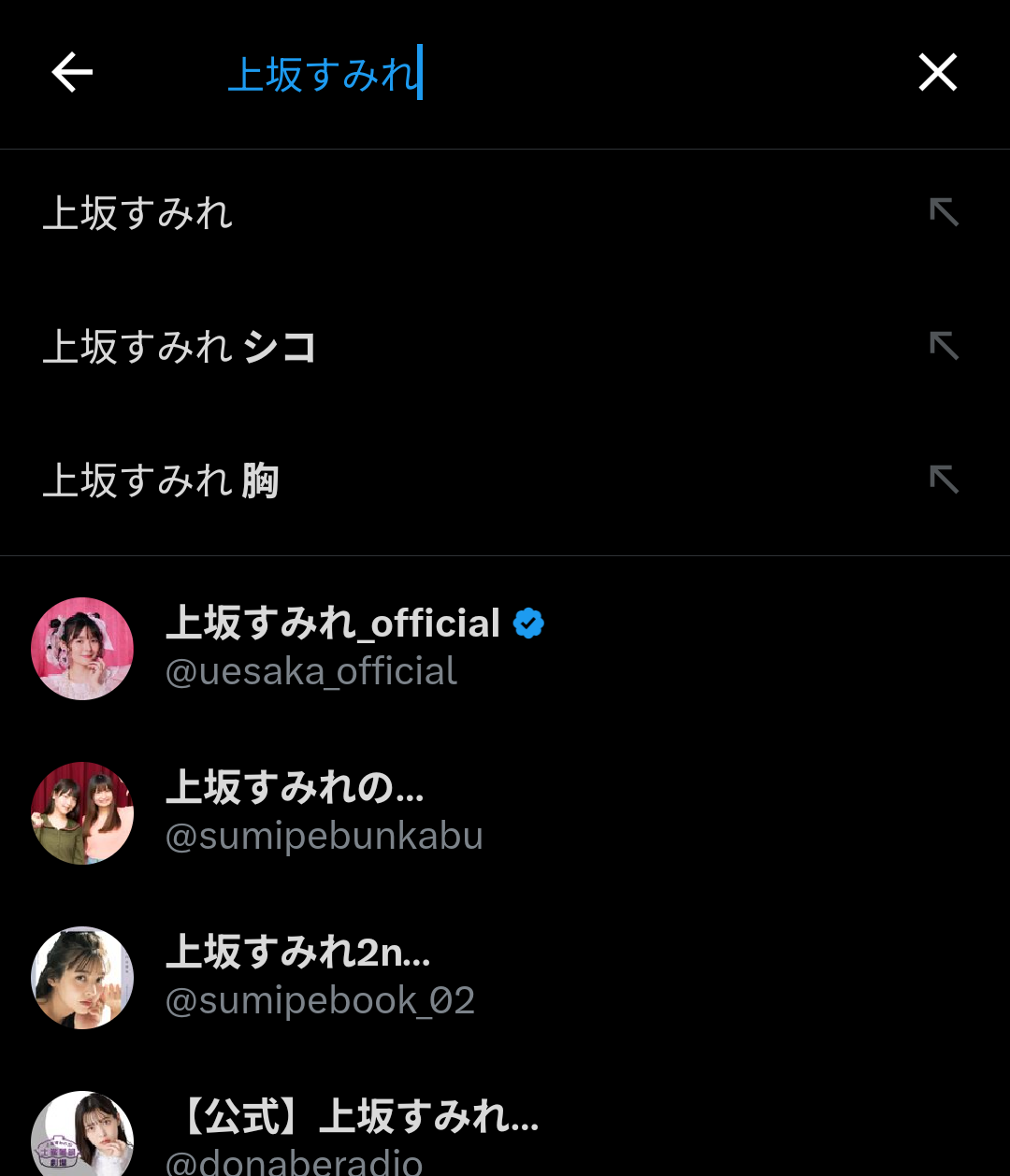Open the @sumipebunkabu account
Image resolution: width=1010 pixels, height=1176 pixels.
pos(323,811)
